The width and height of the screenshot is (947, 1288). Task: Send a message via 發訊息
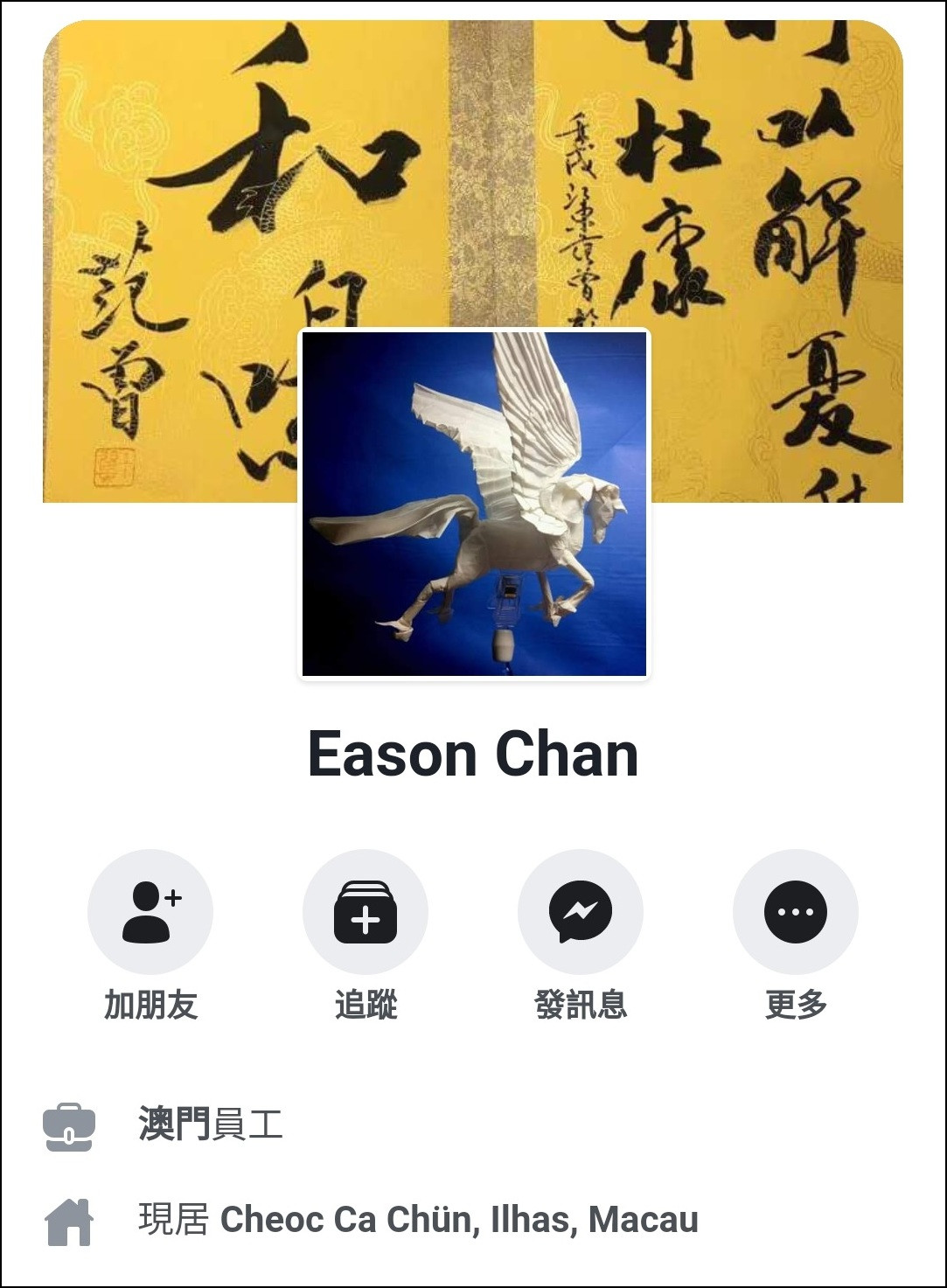(x=581, y=912)
